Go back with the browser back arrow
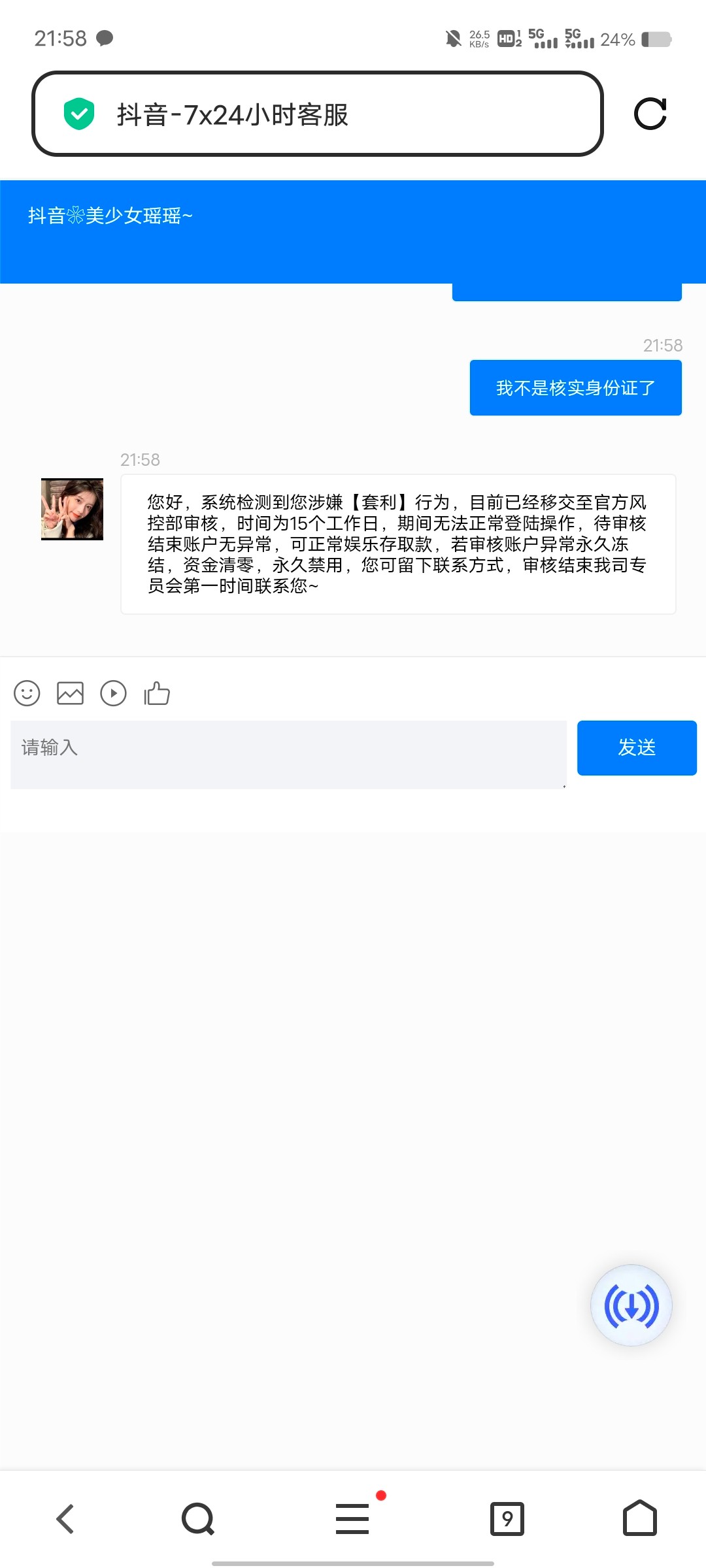 [x=65, y=1518]
